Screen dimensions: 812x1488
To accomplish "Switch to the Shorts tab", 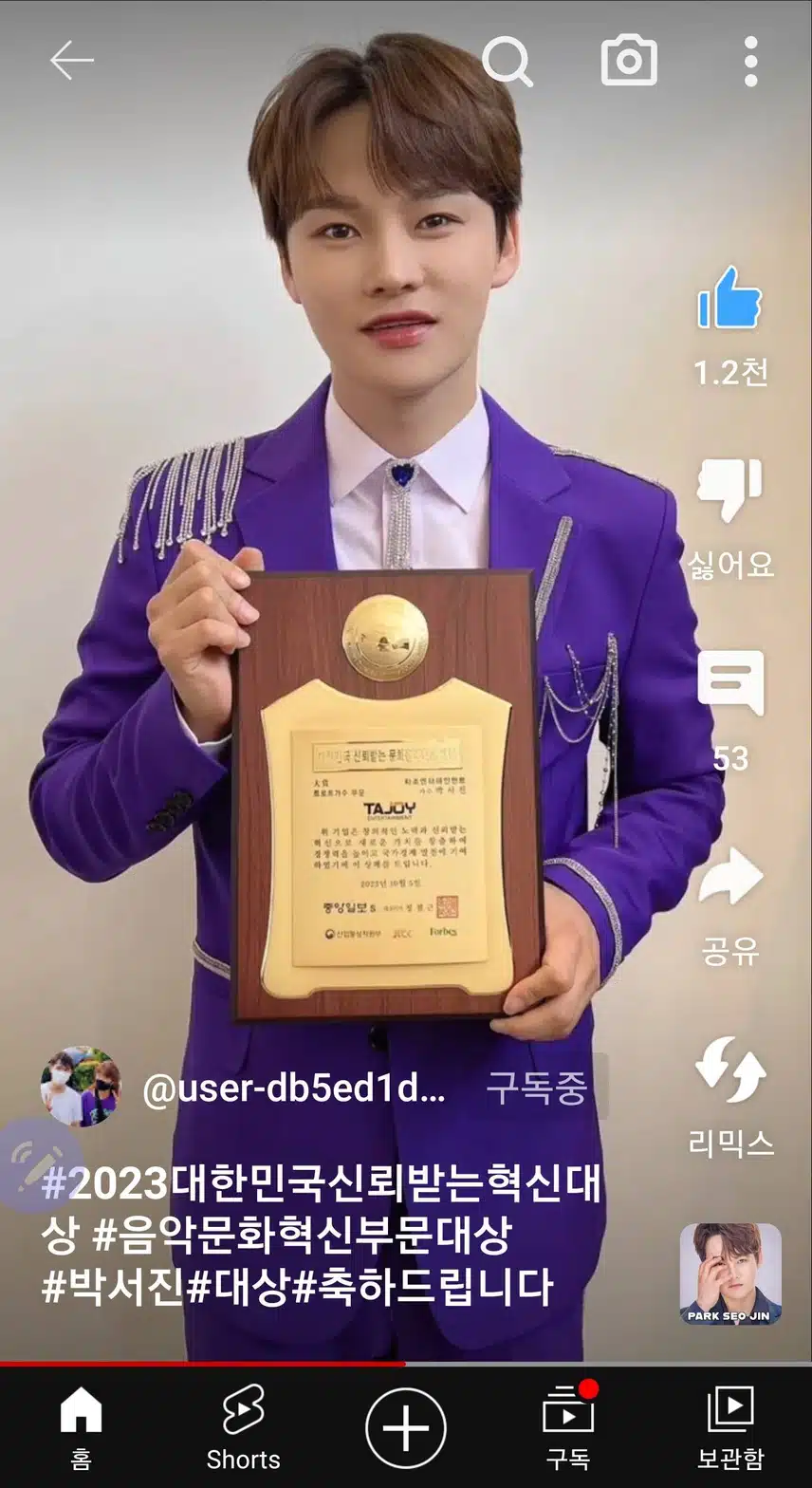I will [x=243, y=1426].
